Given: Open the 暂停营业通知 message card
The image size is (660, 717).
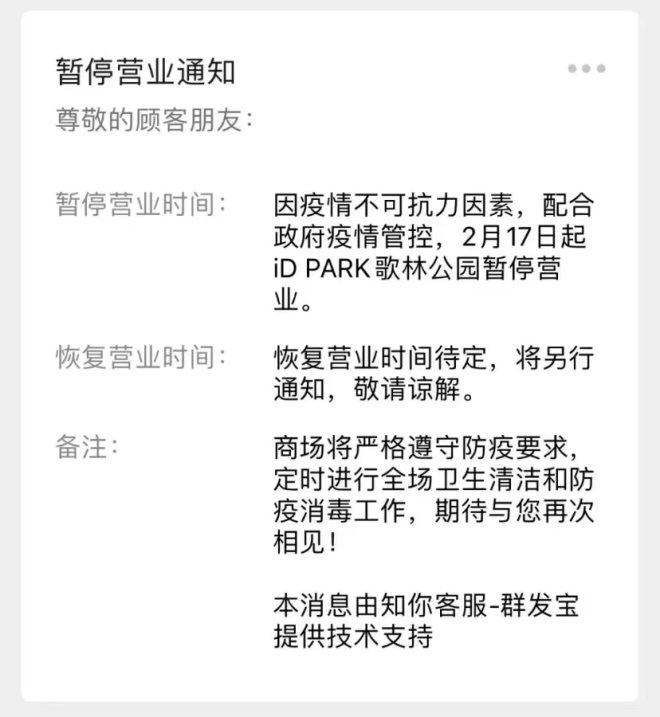Looking at the screenshot, I should 146,72.
